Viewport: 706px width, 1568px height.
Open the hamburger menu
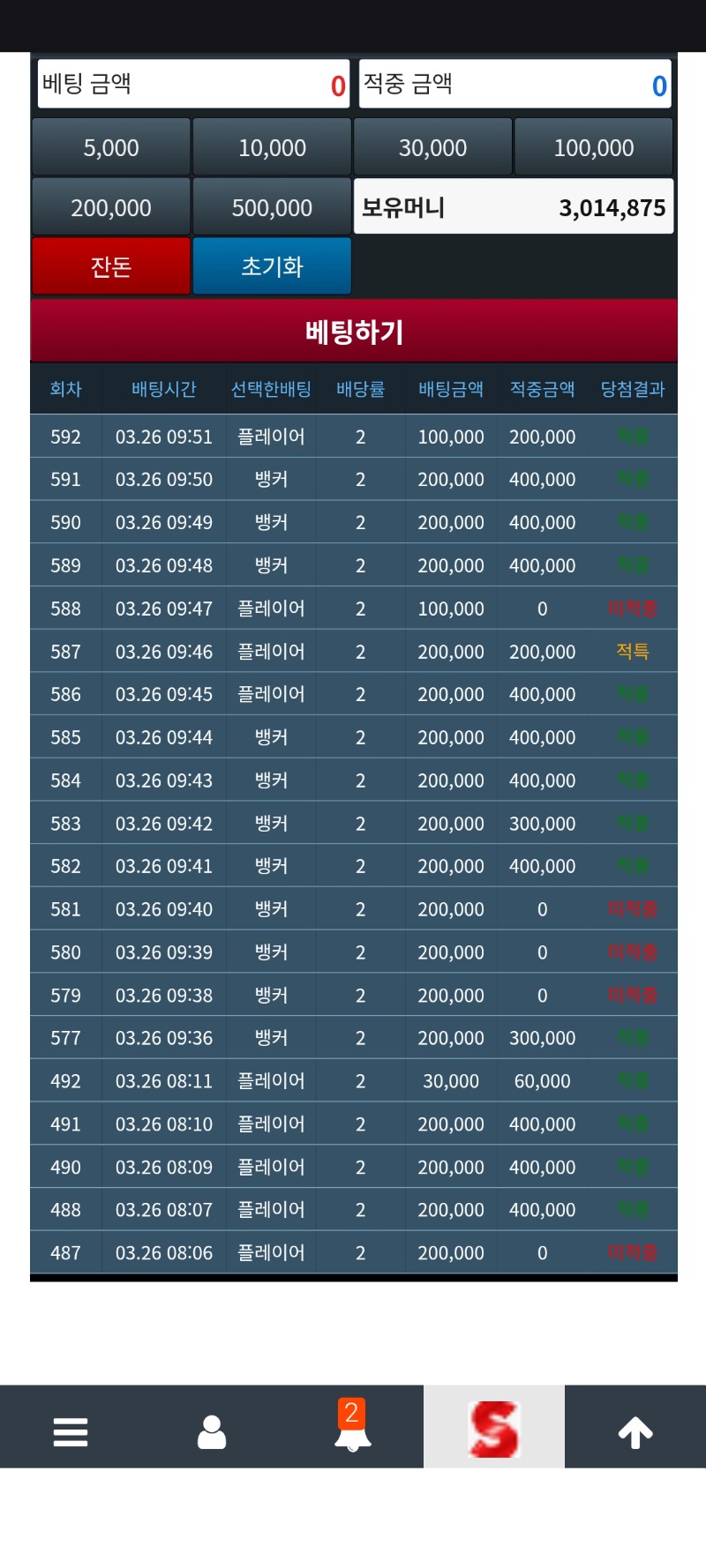click(71, 1432)
